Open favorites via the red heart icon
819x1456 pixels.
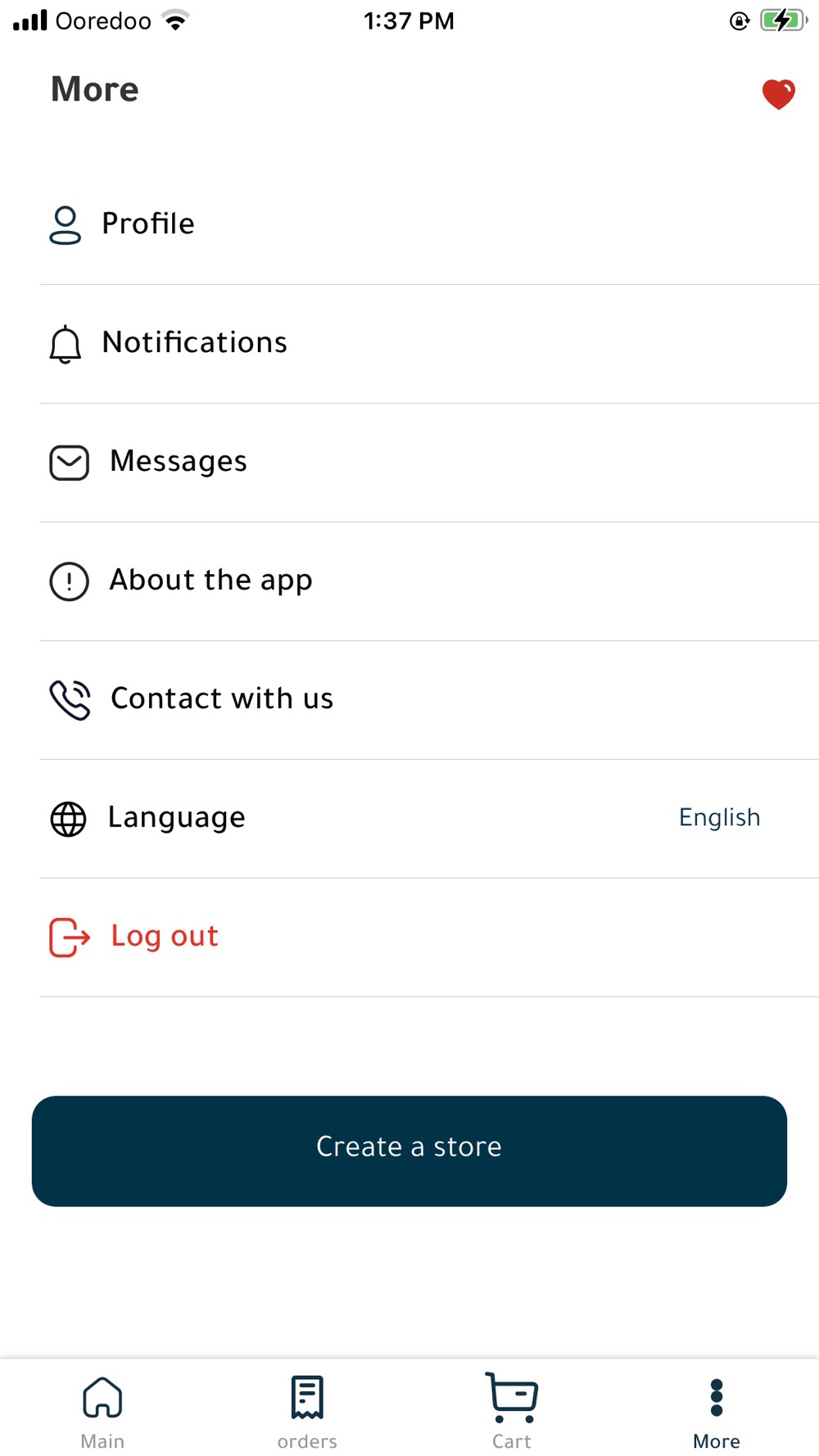pos(778,93)
